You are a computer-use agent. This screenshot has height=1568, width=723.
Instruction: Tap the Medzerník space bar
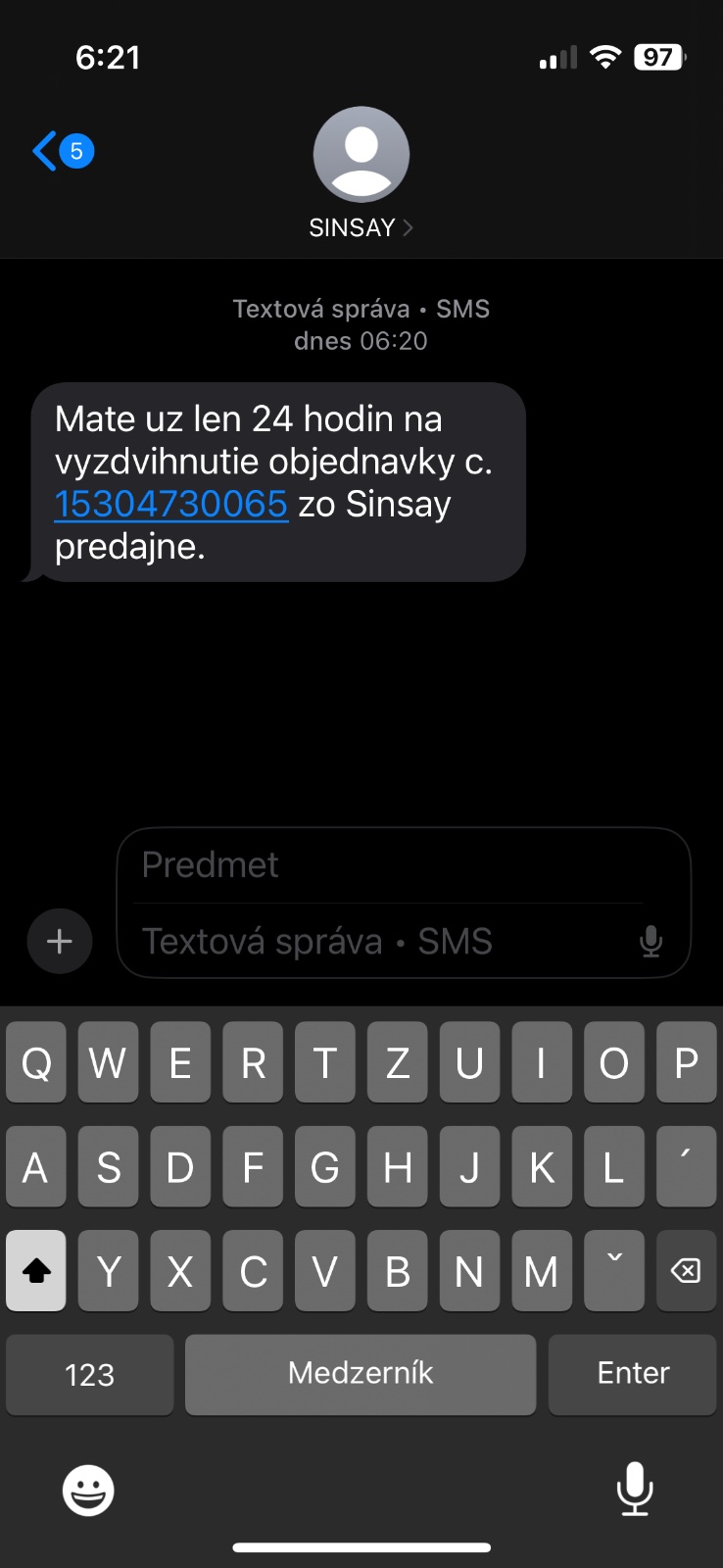click(x=361, y=1374)
